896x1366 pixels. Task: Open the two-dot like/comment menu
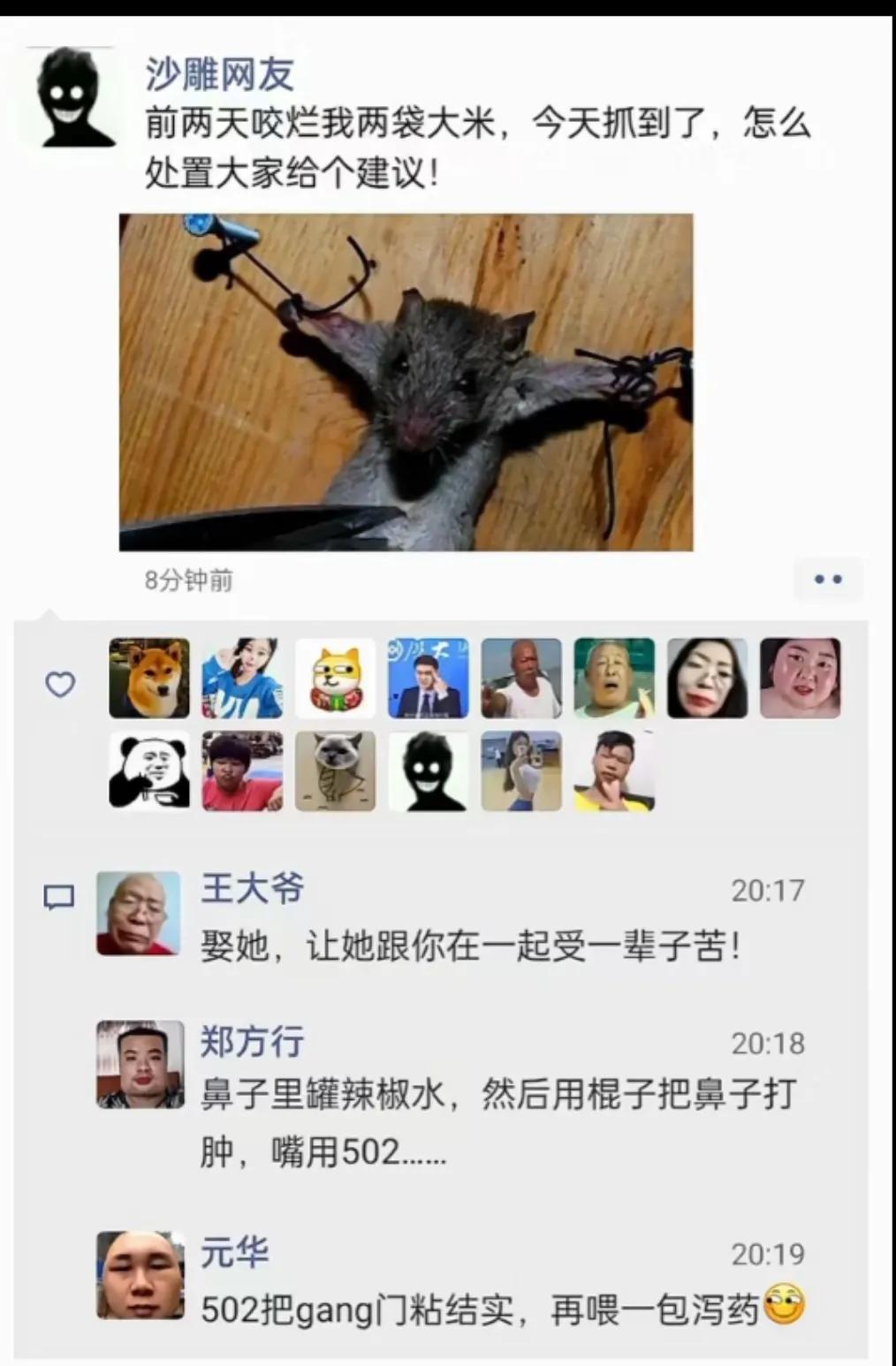tap(827, 580)
